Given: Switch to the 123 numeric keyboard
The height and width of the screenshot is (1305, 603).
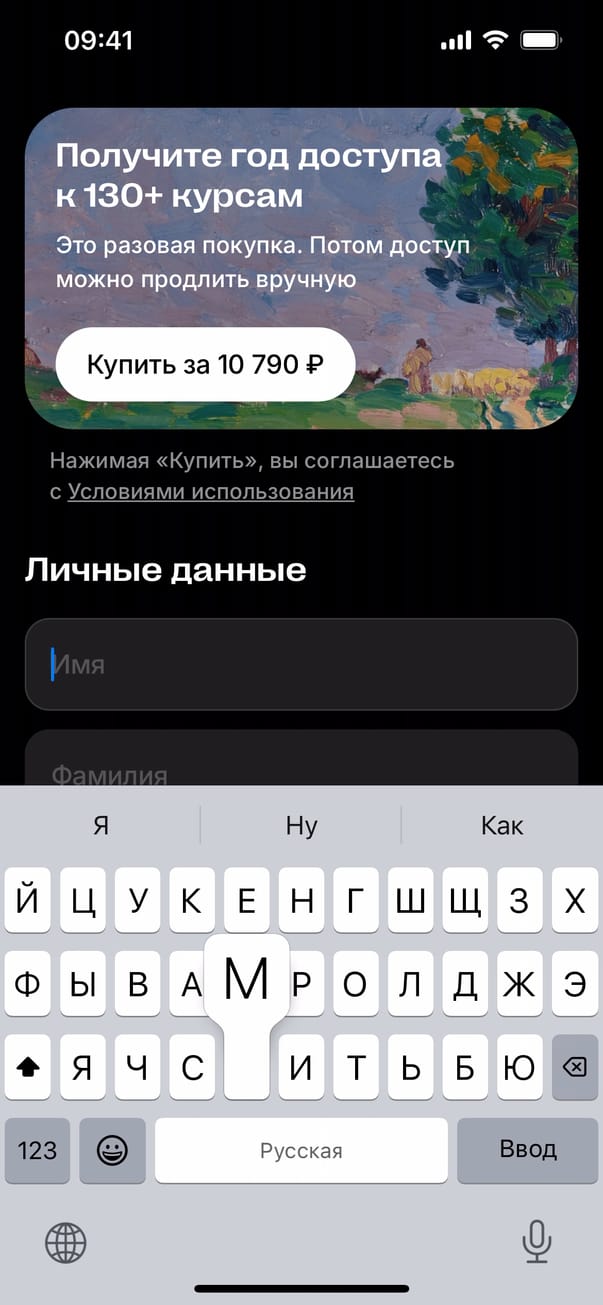Looking at the screenshot, I should click(38, 1150).
